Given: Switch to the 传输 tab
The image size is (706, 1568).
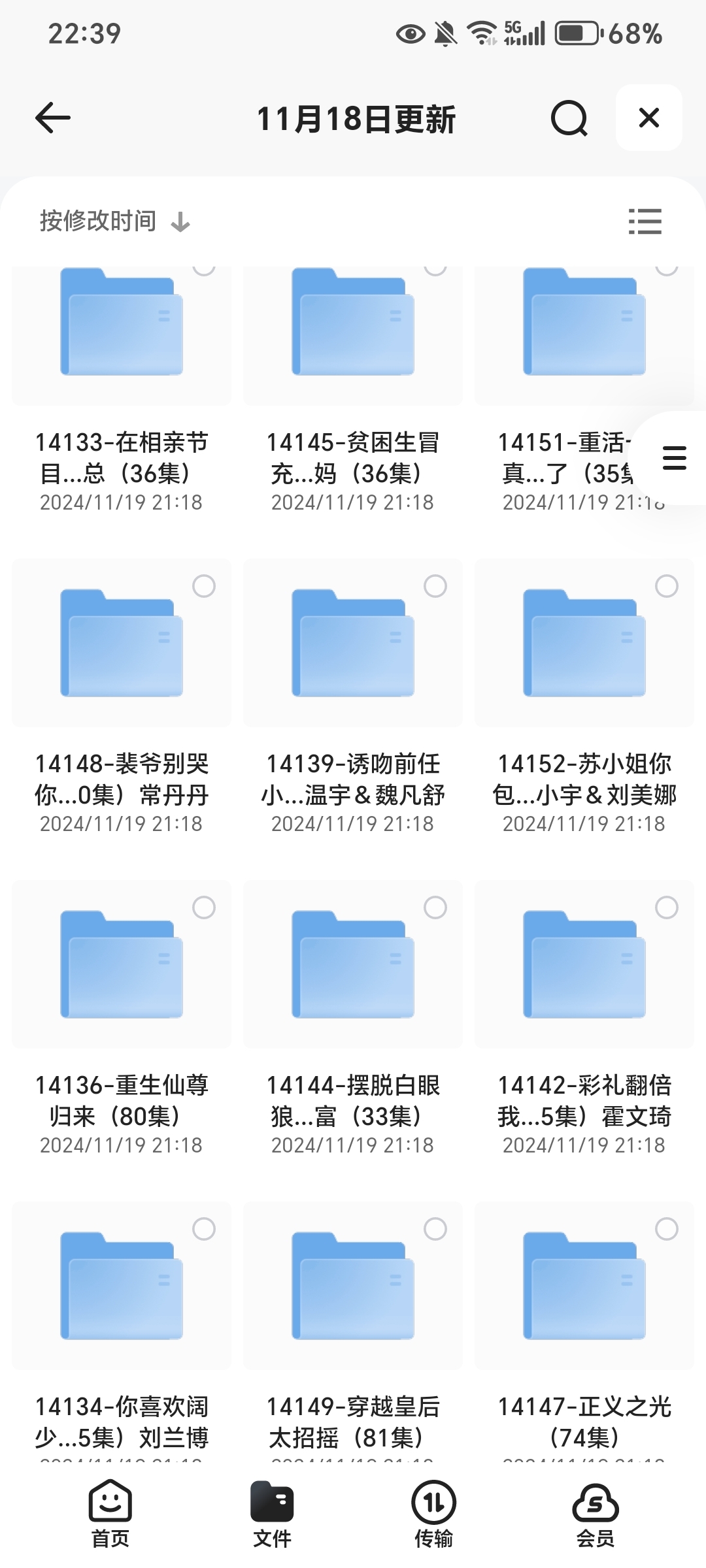Looking at the screenshot, I should click(433, 1514).
